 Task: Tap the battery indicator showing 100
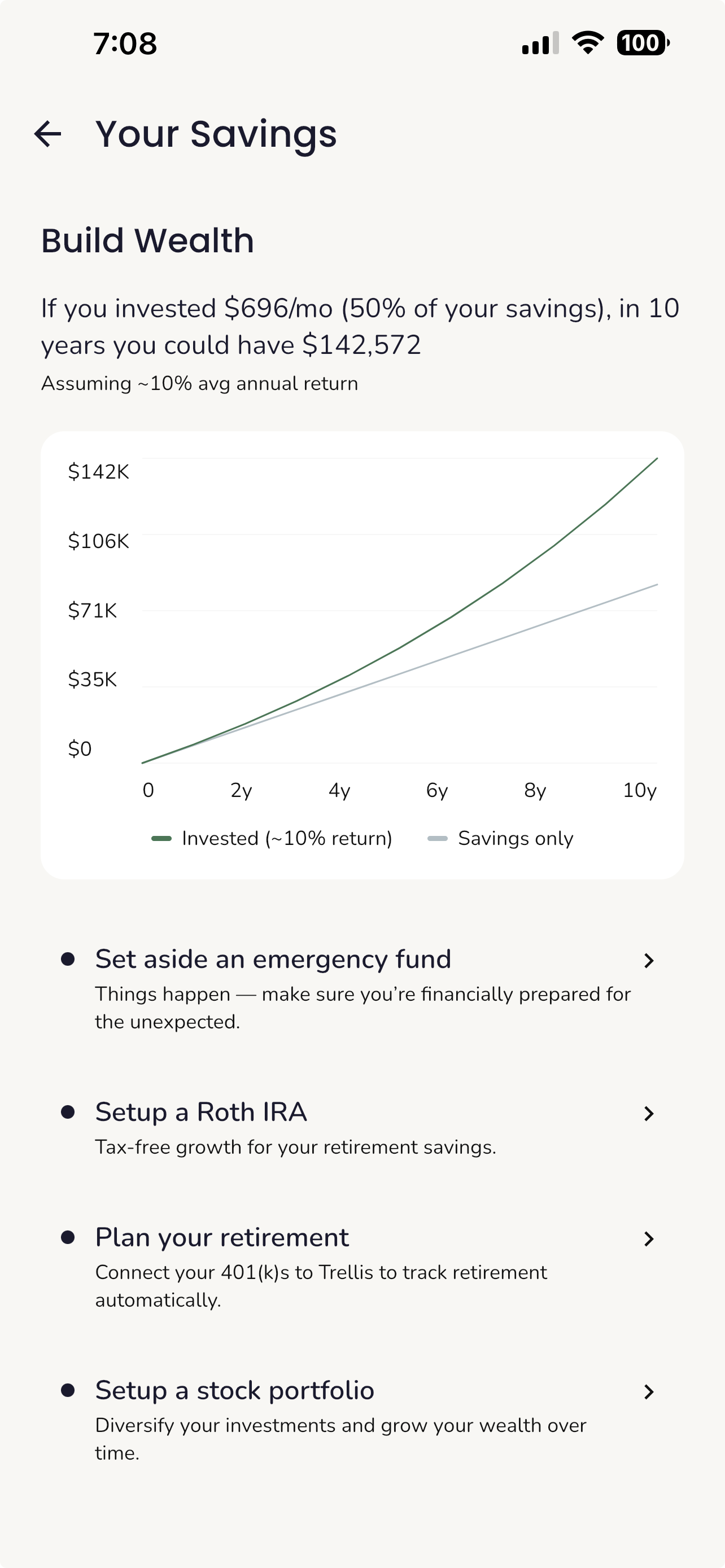(643, 43)
